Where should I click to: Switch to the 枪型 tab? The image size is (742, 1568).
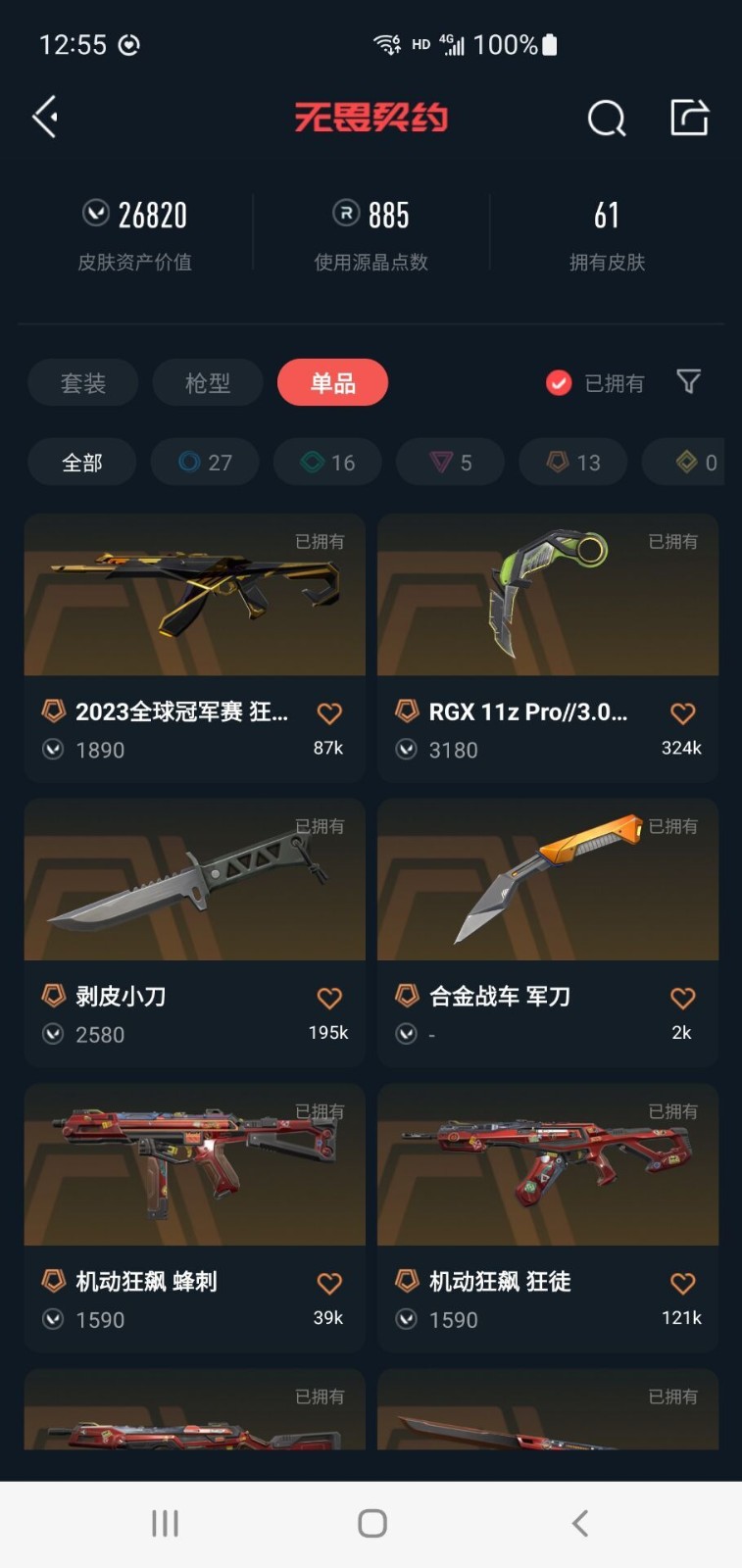click(207, 383)
